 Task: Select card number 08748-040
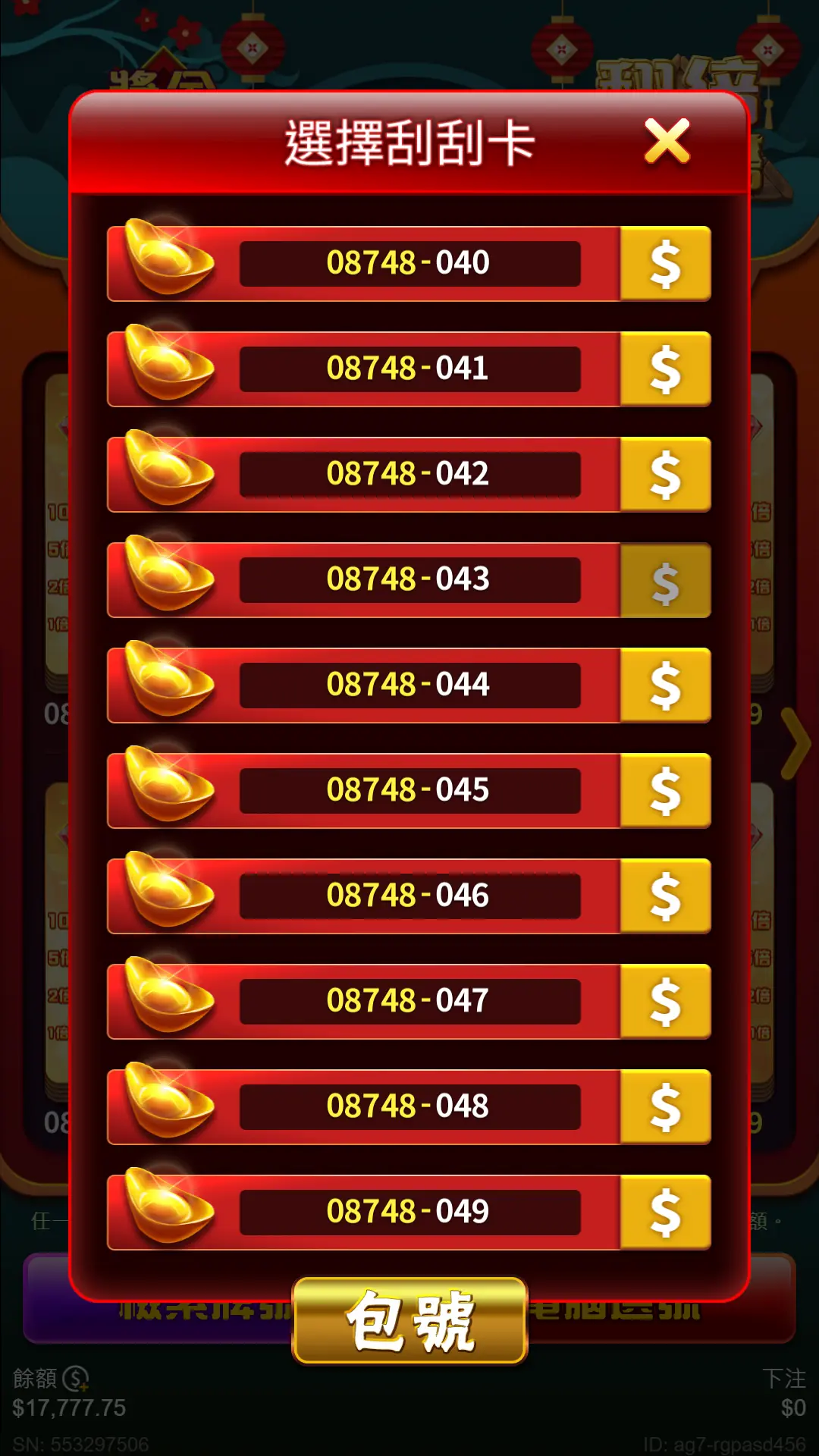point(409,263)
